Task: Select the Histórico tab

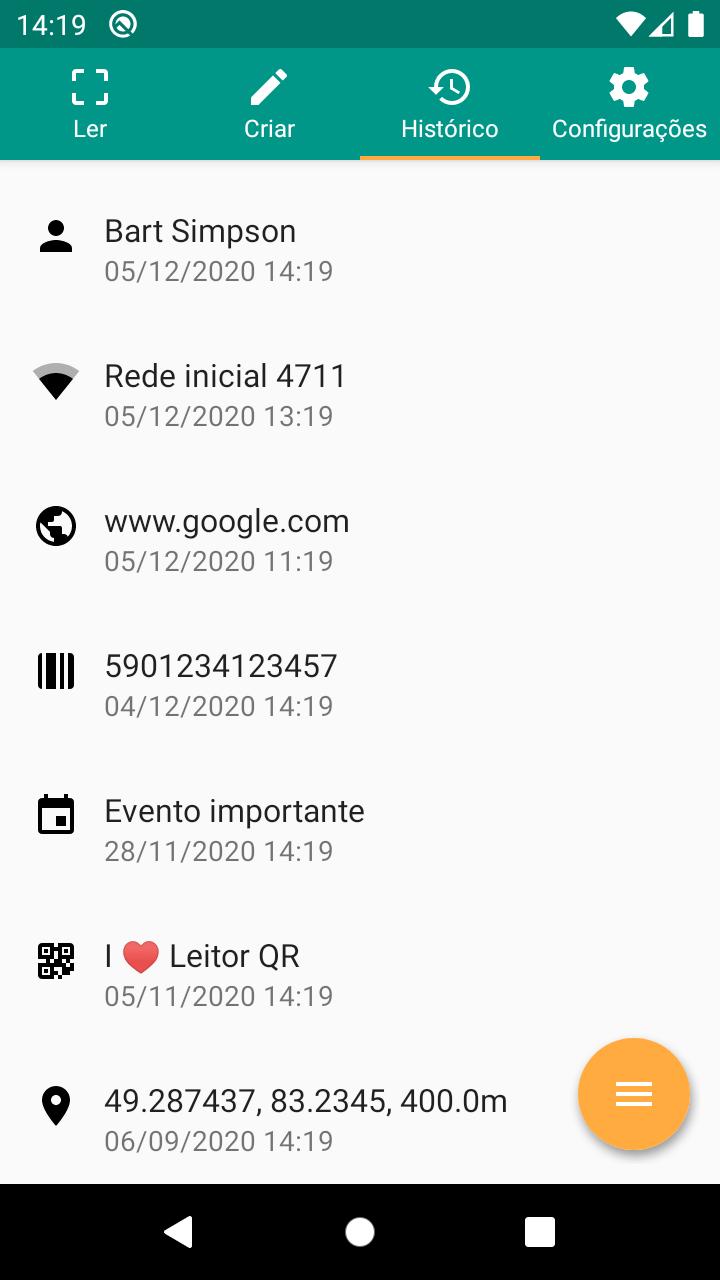Action: tap(450, 104)
